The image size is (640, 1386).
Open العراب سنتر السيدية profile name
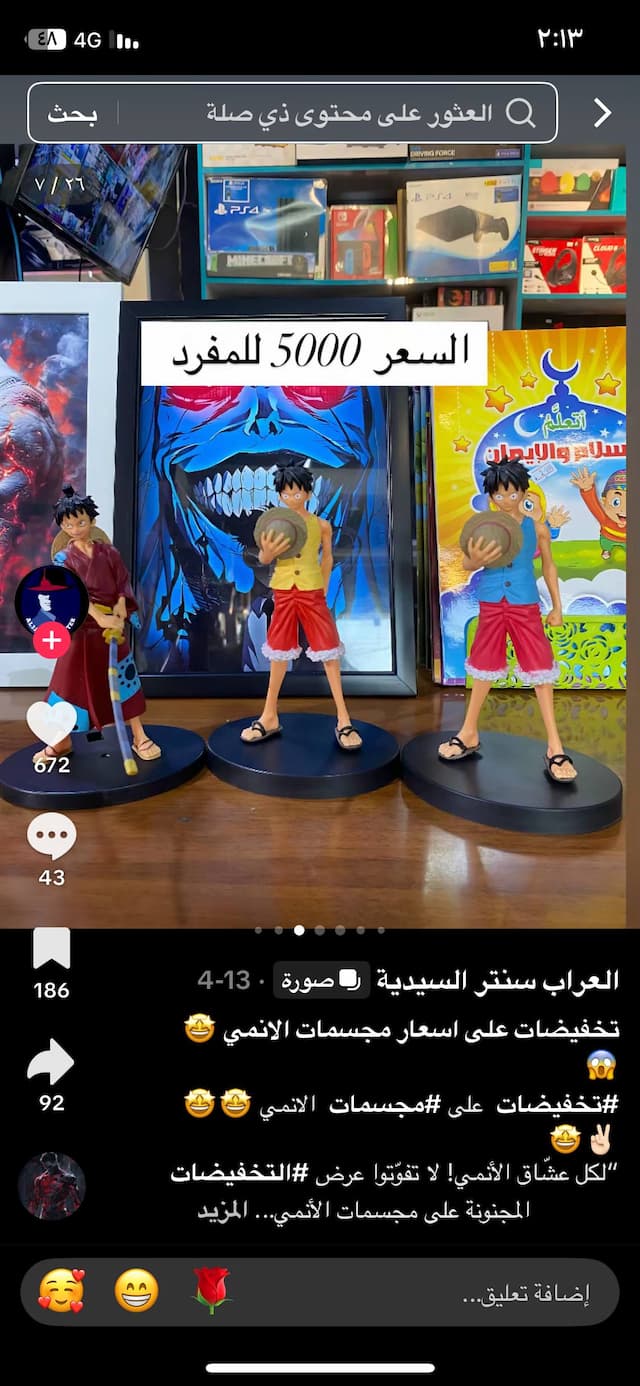tap(498, 980)
